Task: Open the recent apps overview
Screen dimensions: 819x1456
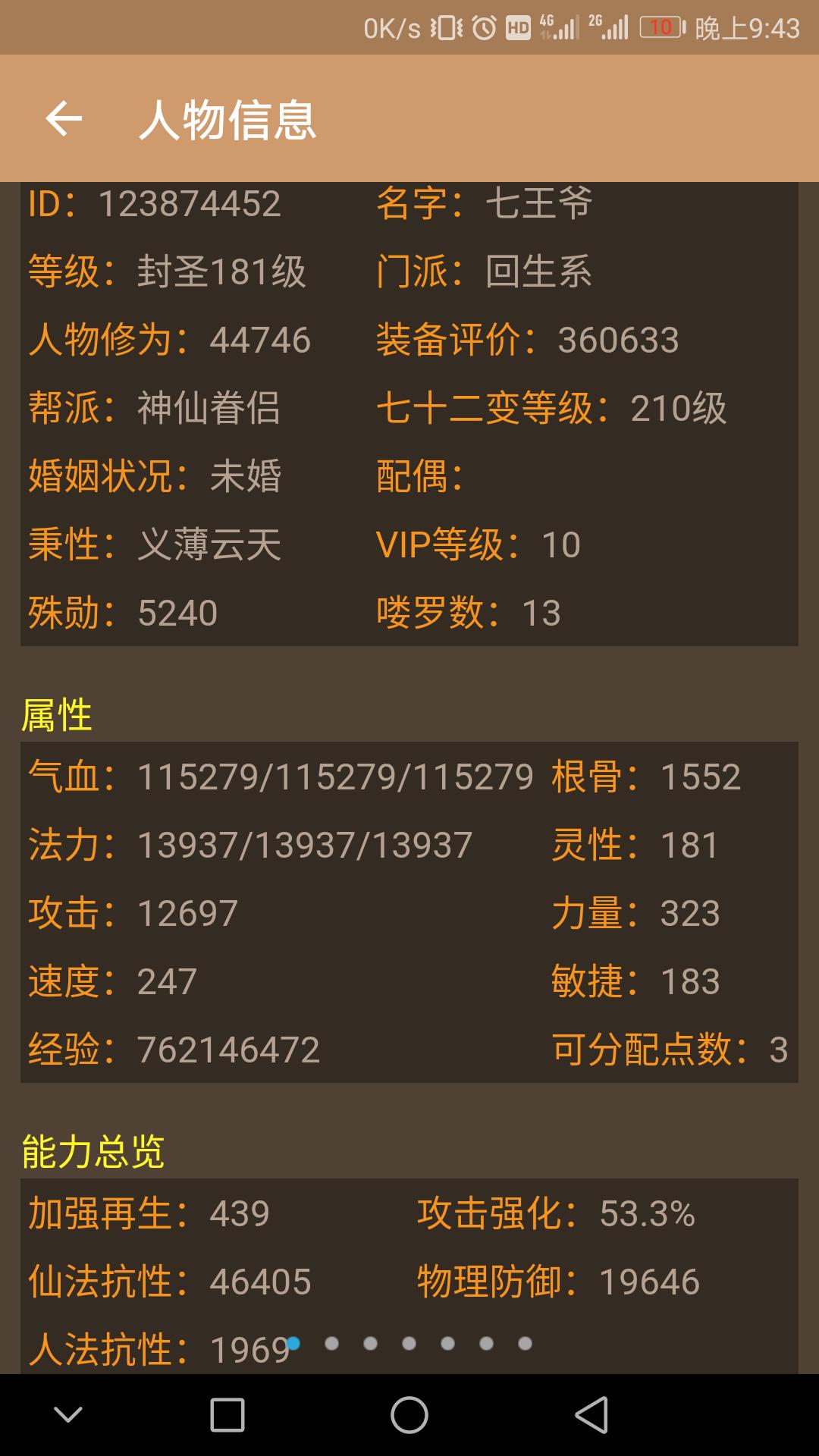Action: (x=227, y=1415)
